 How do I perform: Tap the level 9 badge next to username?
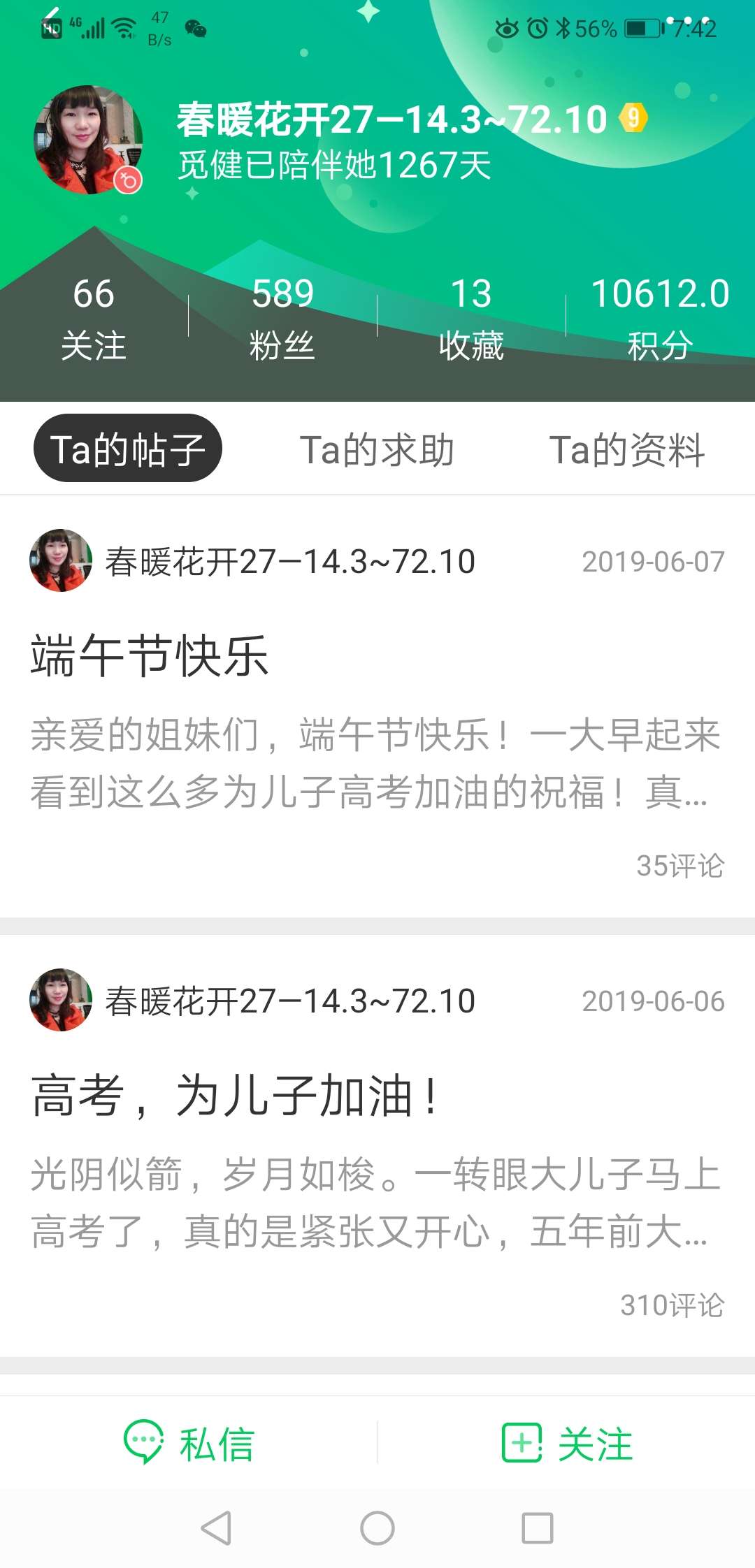point(631,119)
